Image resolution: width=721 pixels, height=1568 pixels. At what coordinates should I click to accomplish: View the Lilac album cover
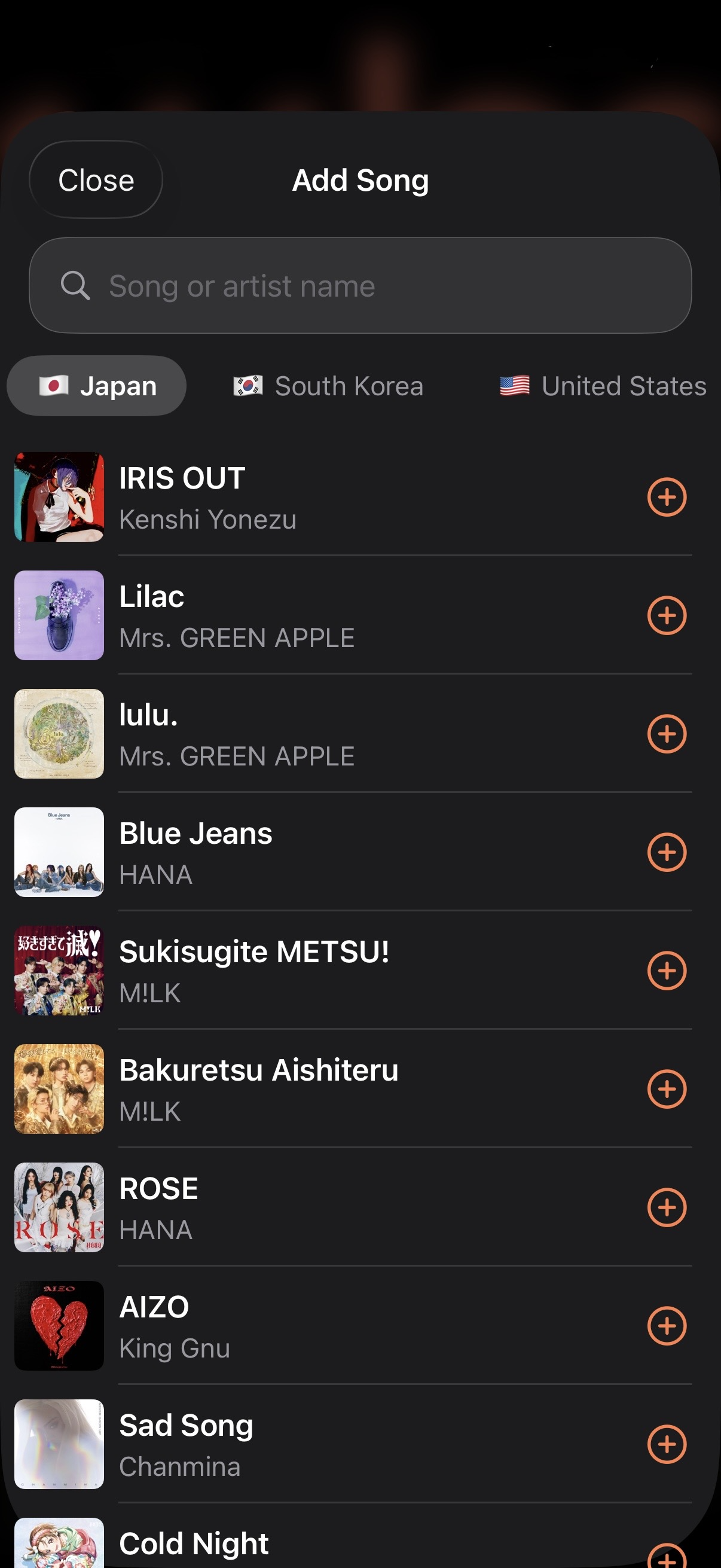click(x=59, y=615)
